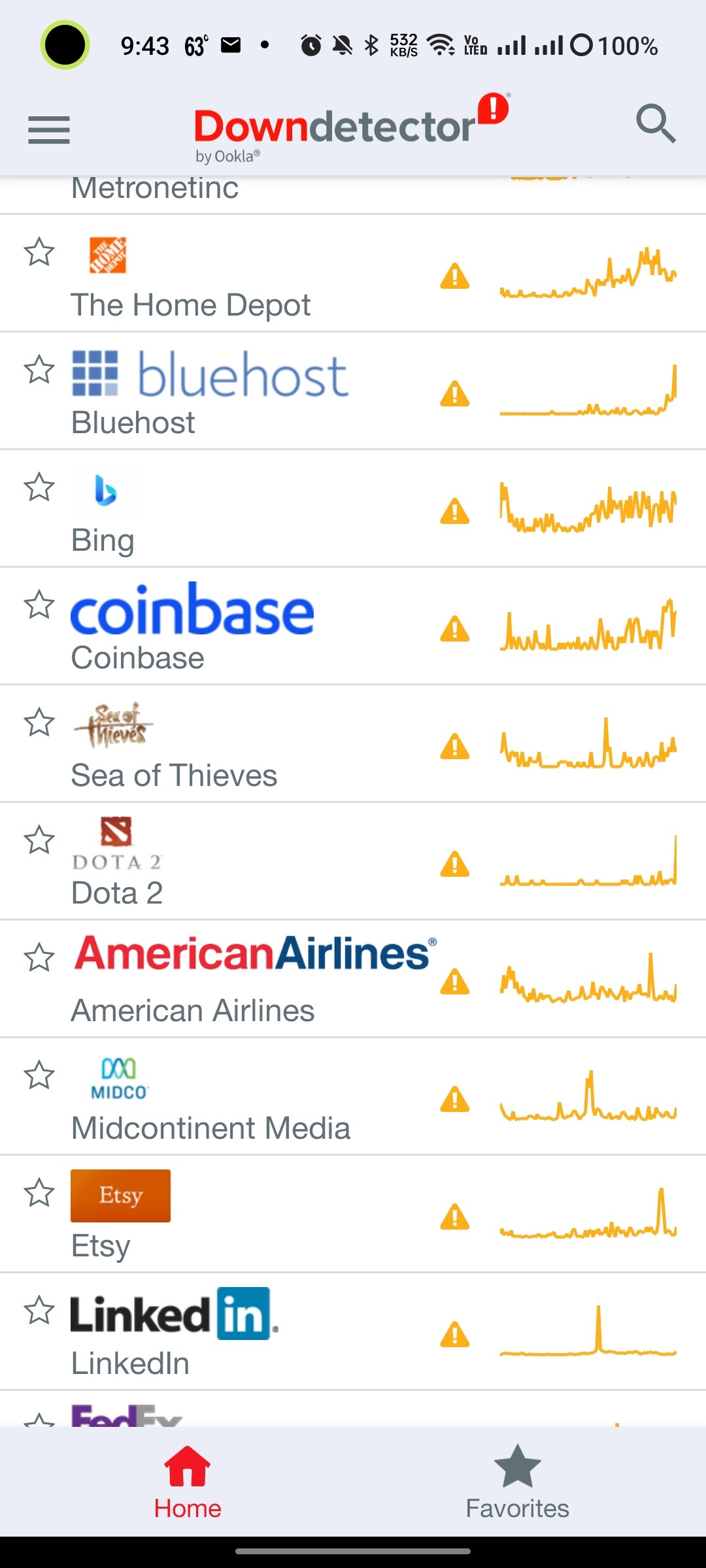Favorite Bluehost with its star icon
The image size is (706, 1568).
pyautogui.click(x=39, y=370)
